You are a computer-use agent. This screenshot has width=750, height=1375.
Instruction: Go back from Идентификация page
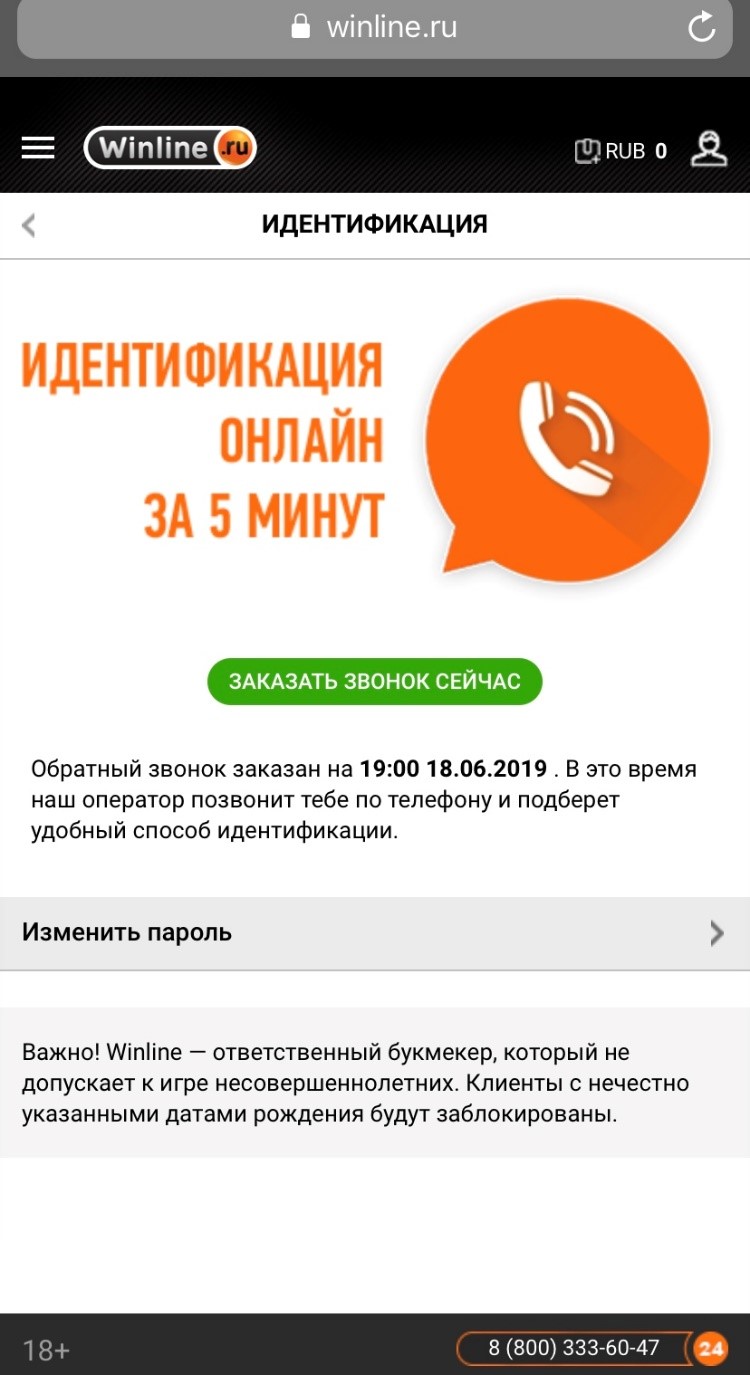(29, 225)
